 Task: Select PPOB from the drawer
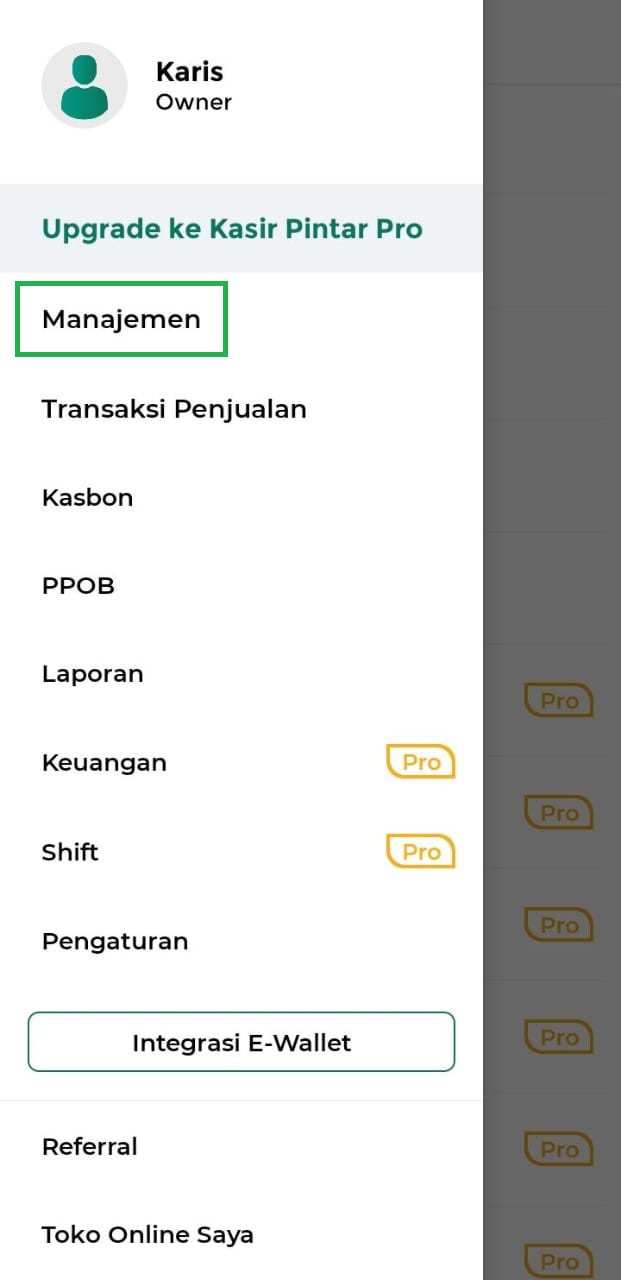[241, 586]
